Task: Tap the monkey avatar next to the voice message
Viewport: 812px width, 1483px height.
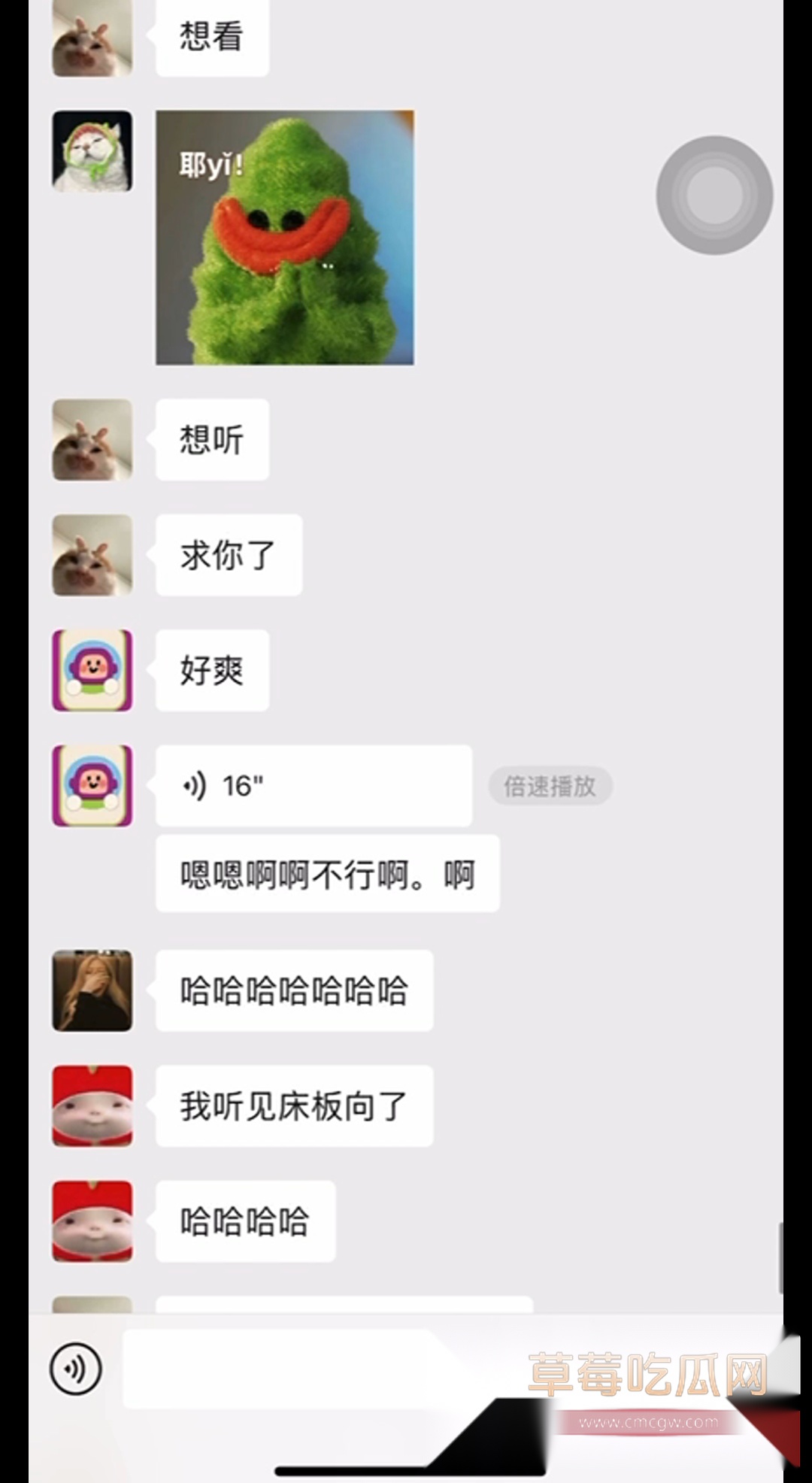Action: pos(91,785)
